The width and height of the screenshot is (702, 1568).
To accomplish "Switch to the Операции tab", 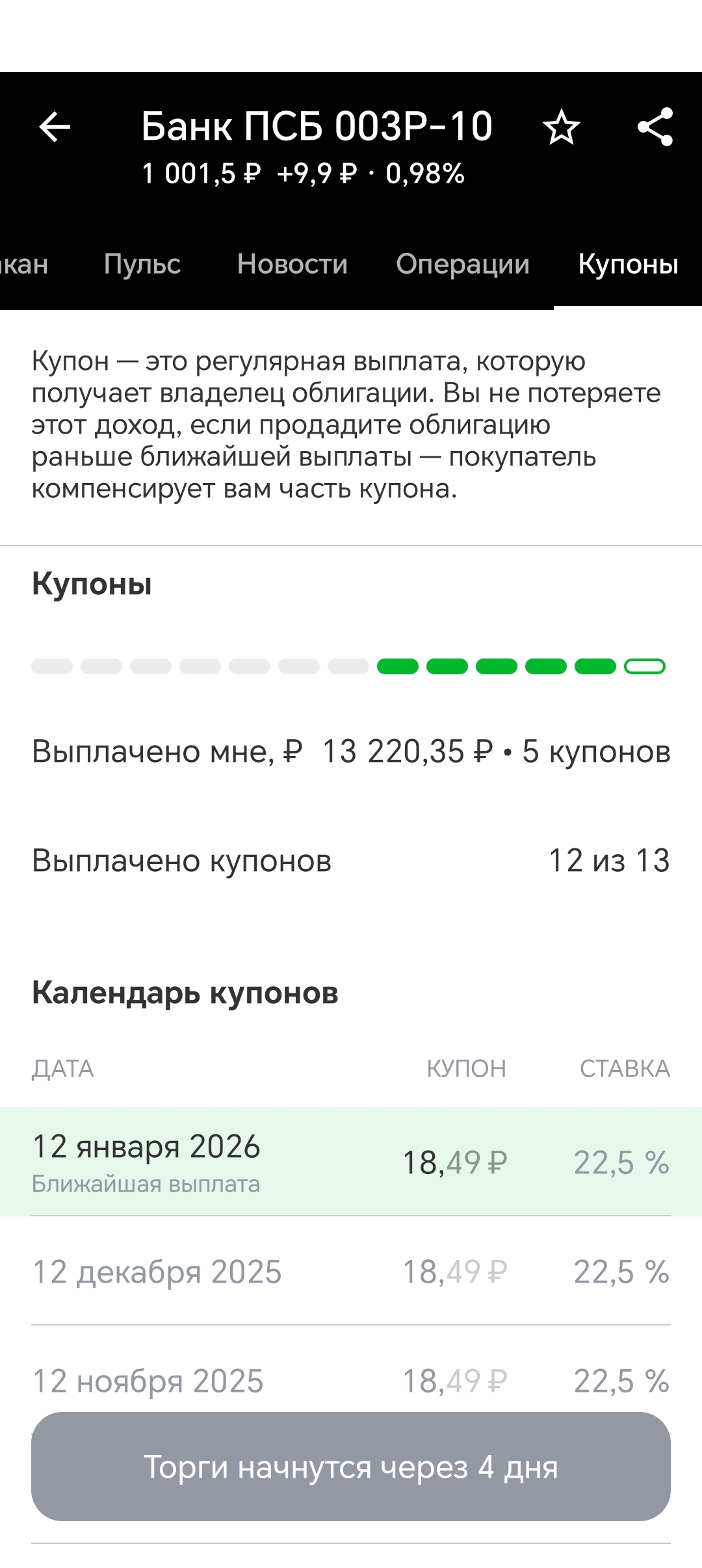I will [x=463, y=265].
